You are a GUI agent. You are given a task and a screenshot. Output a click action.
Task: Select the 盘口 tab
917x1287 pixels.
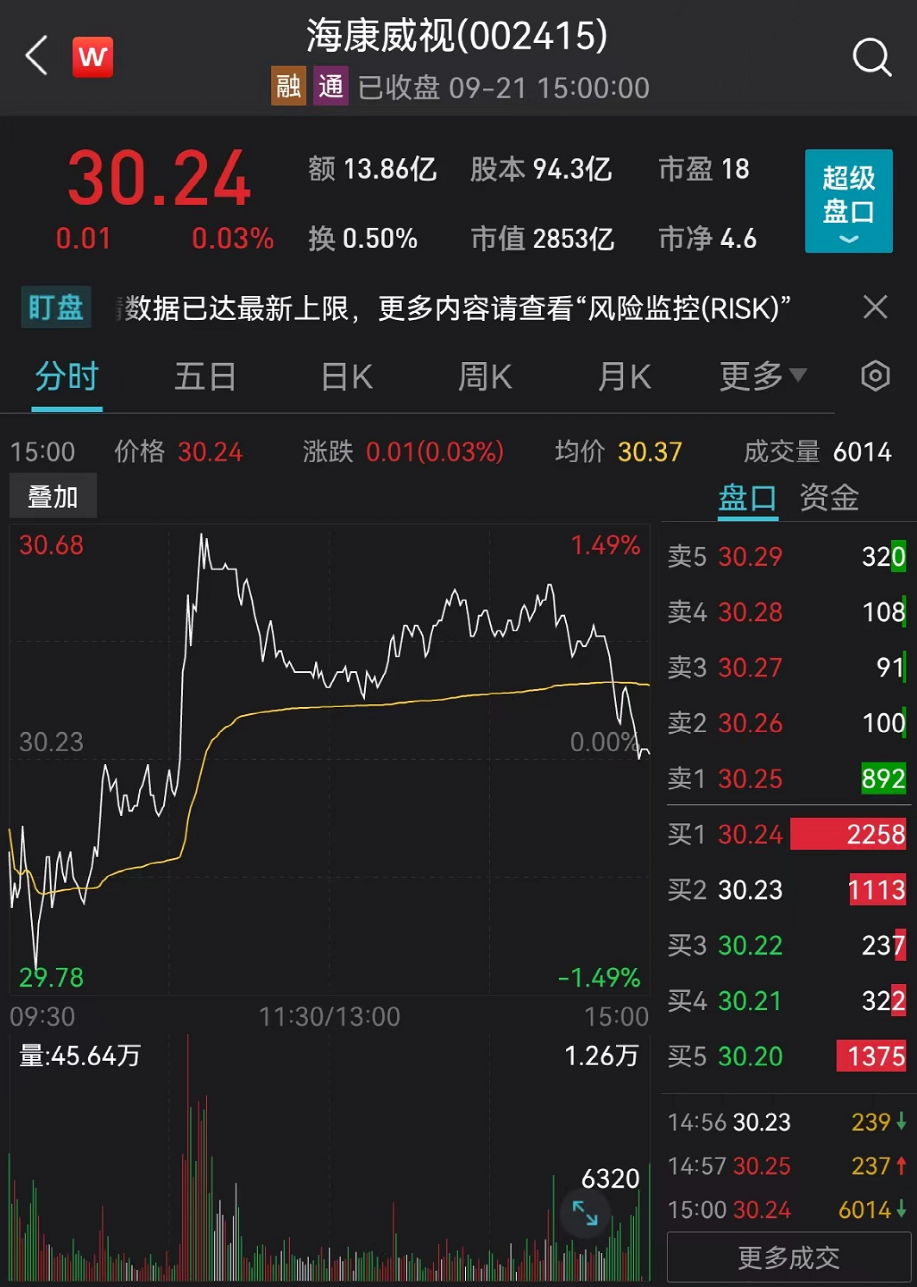747,497
